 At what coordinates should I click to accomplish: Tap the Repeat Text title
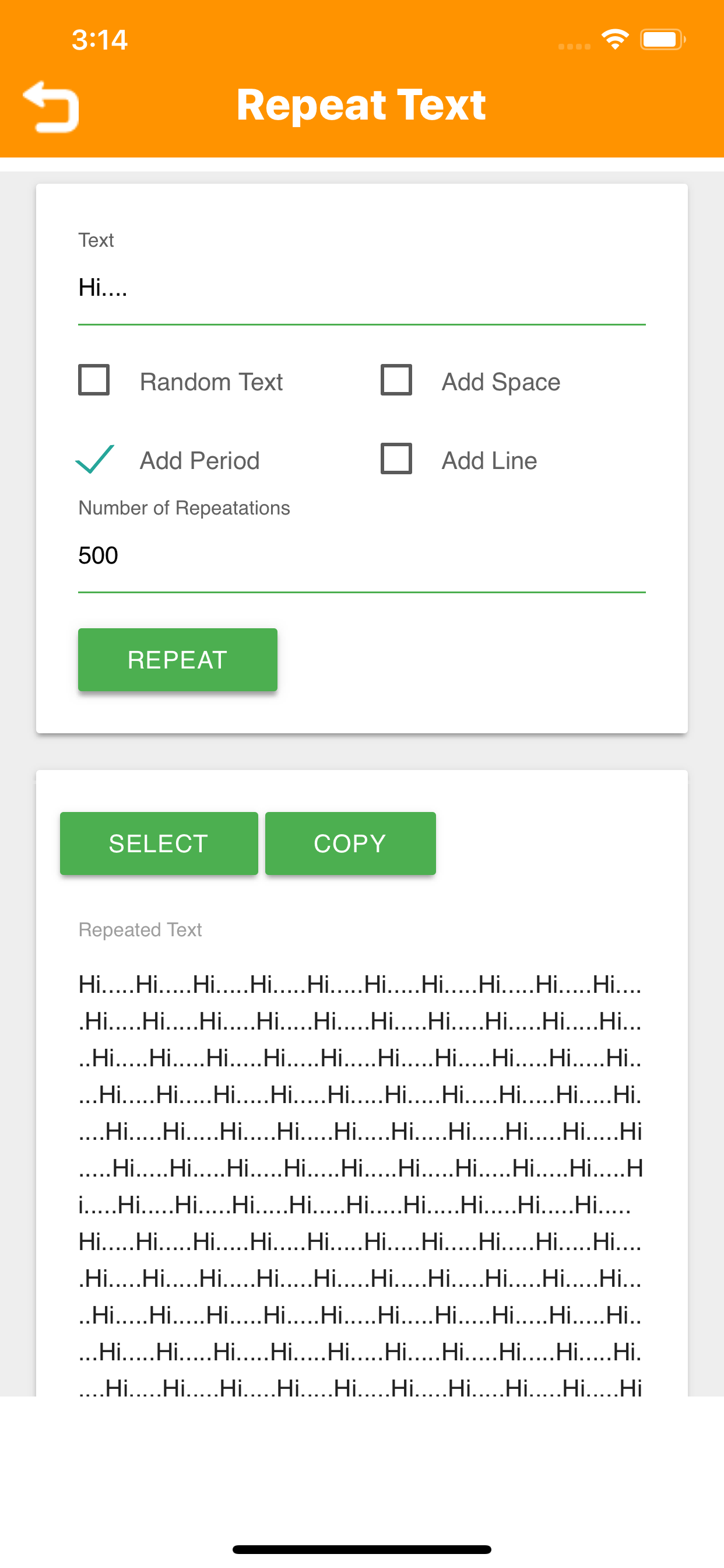pos(362,104)
